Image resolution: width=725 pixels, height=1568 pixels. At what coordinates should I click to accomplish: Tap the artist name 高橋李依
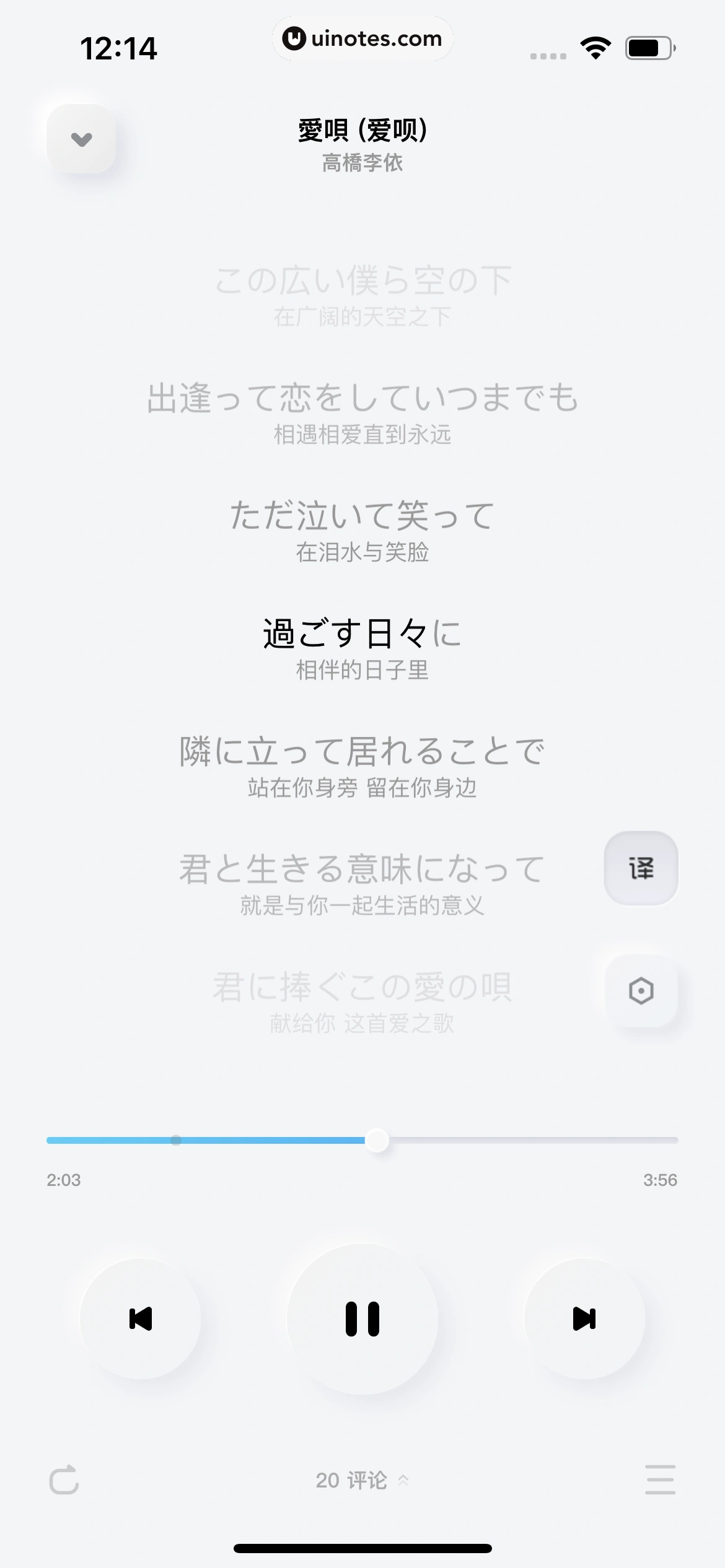click(x=362, y=163)
